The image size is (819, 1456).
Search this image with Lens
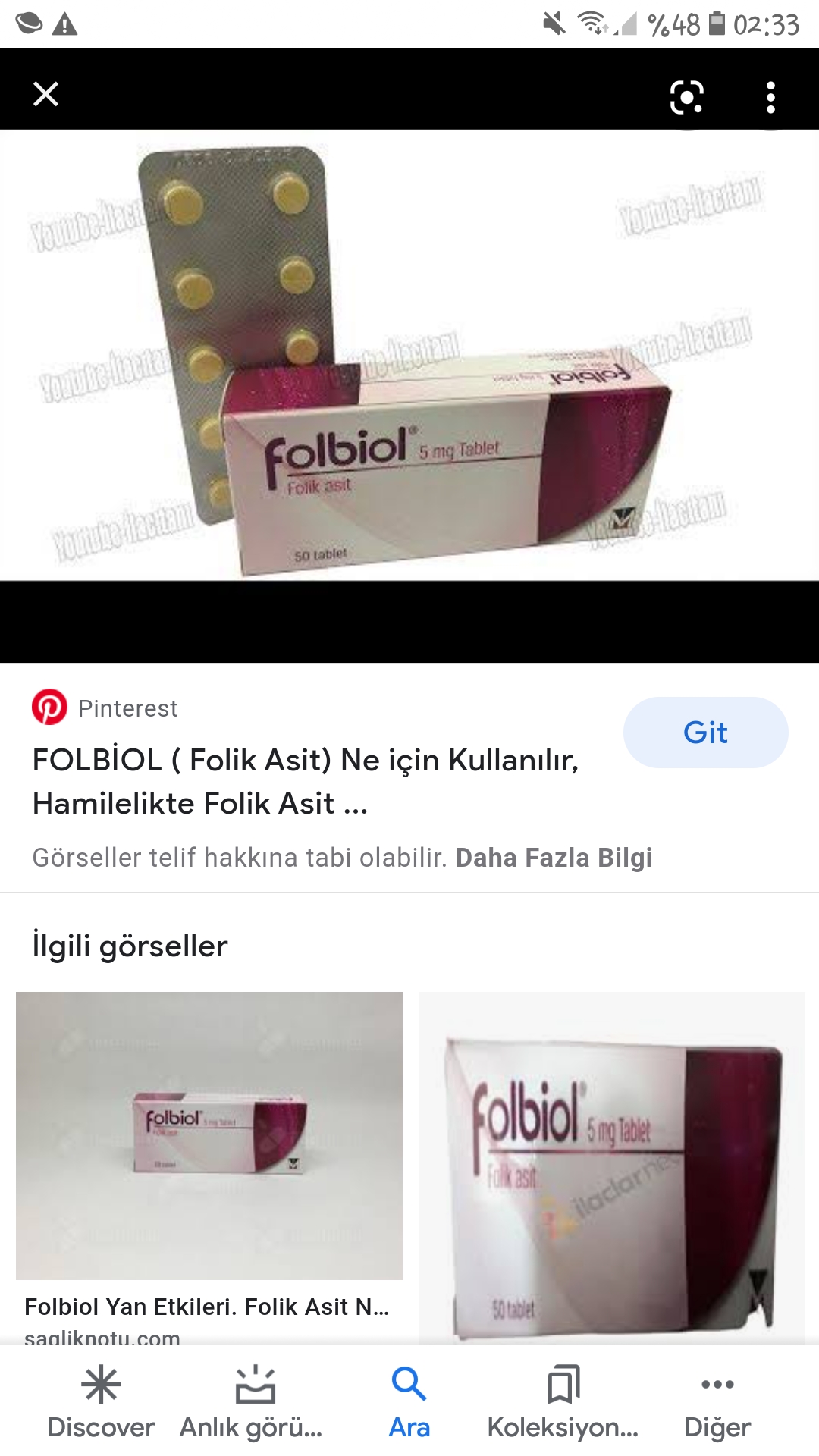coord(686,97)
